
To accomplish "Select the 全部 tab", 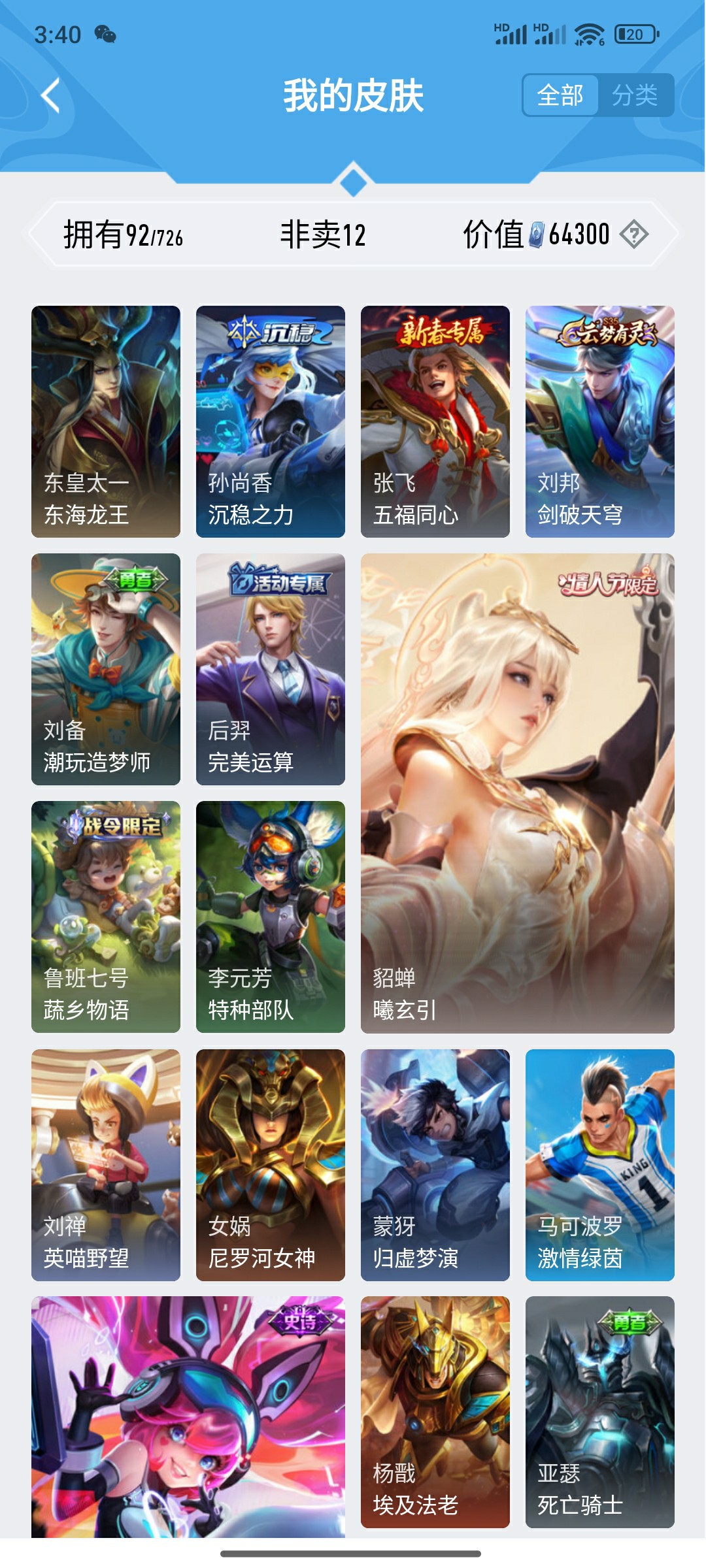I will (560, 95).
